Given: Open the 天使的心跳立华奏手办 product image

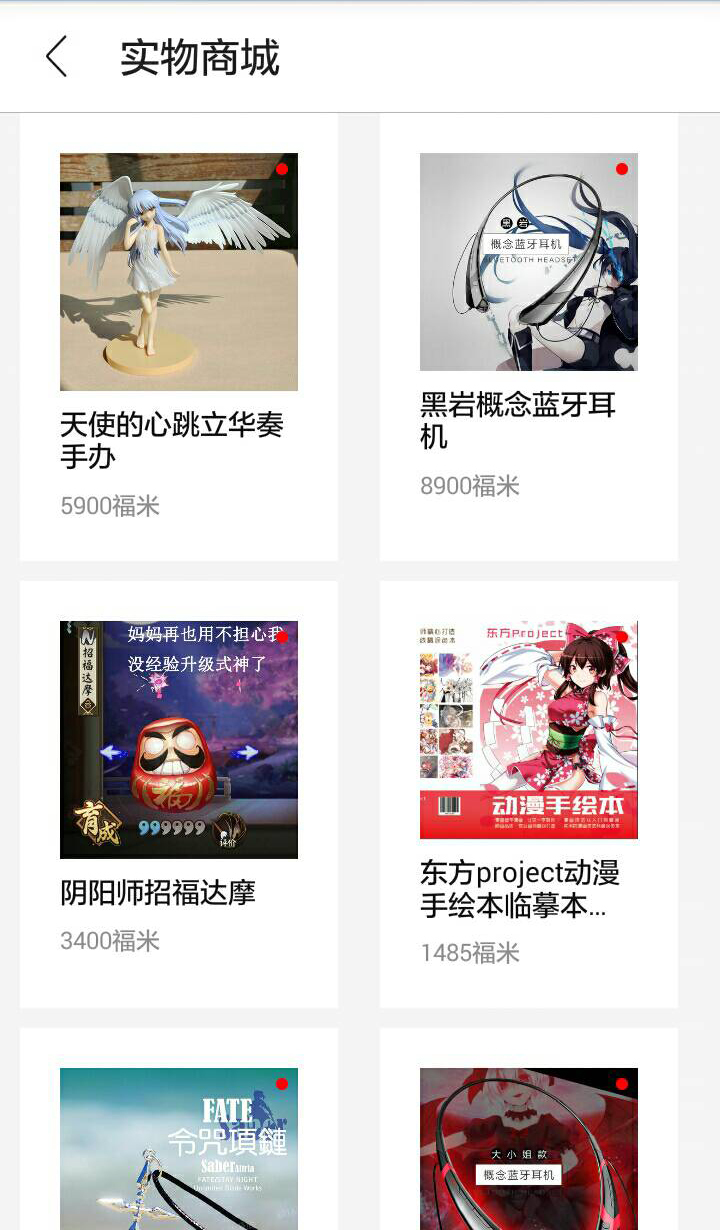Looking at the screenshot, I should point(178,270).
